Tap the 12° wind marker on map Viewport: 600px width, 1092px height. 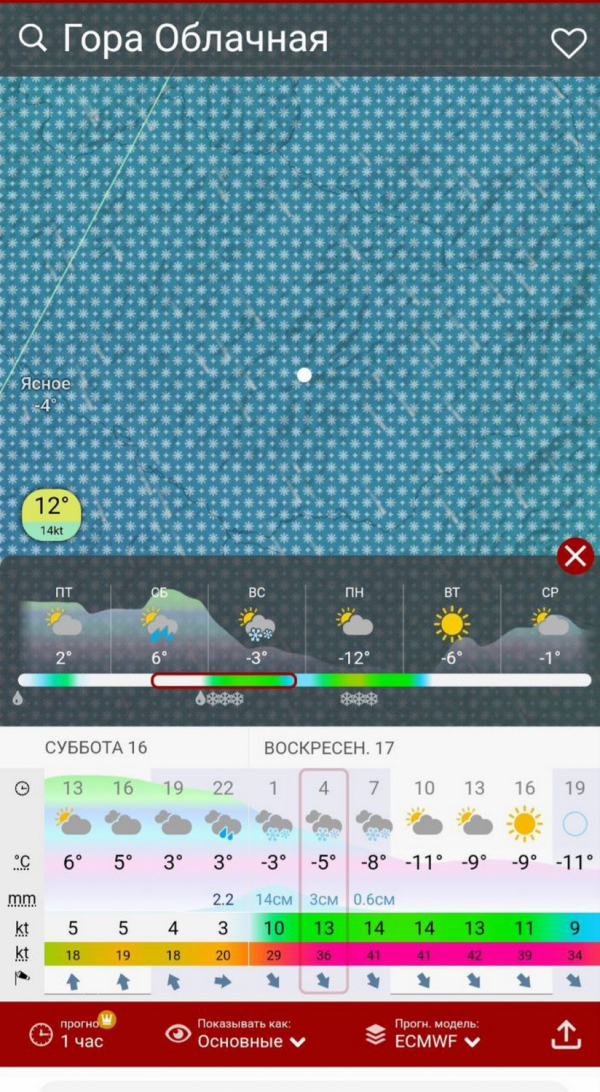pos(51,514)
